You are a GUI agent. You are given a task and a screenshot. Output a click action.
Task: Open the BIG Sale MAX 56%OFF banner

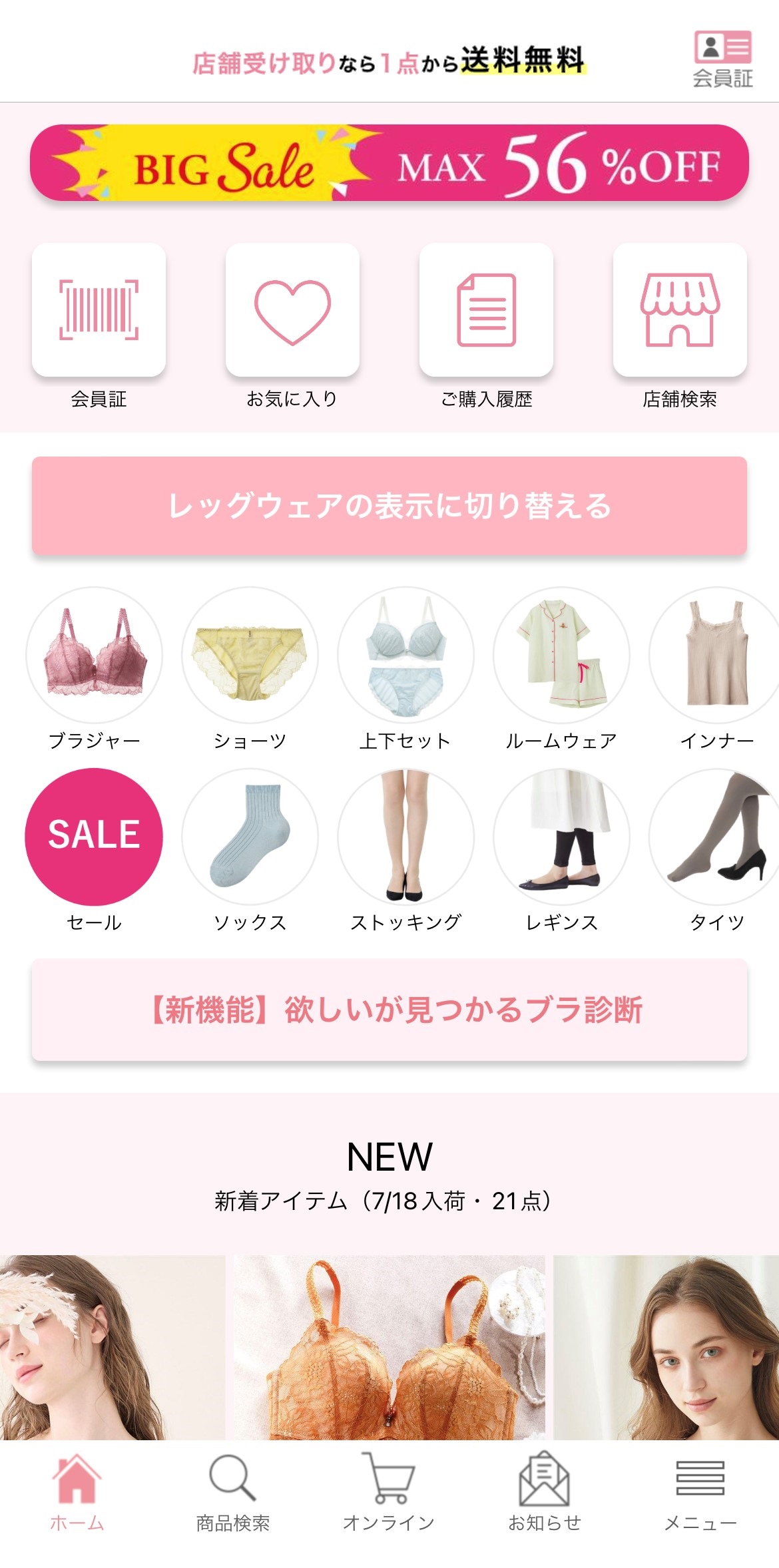pyautogui.click(x=389, y=163)
